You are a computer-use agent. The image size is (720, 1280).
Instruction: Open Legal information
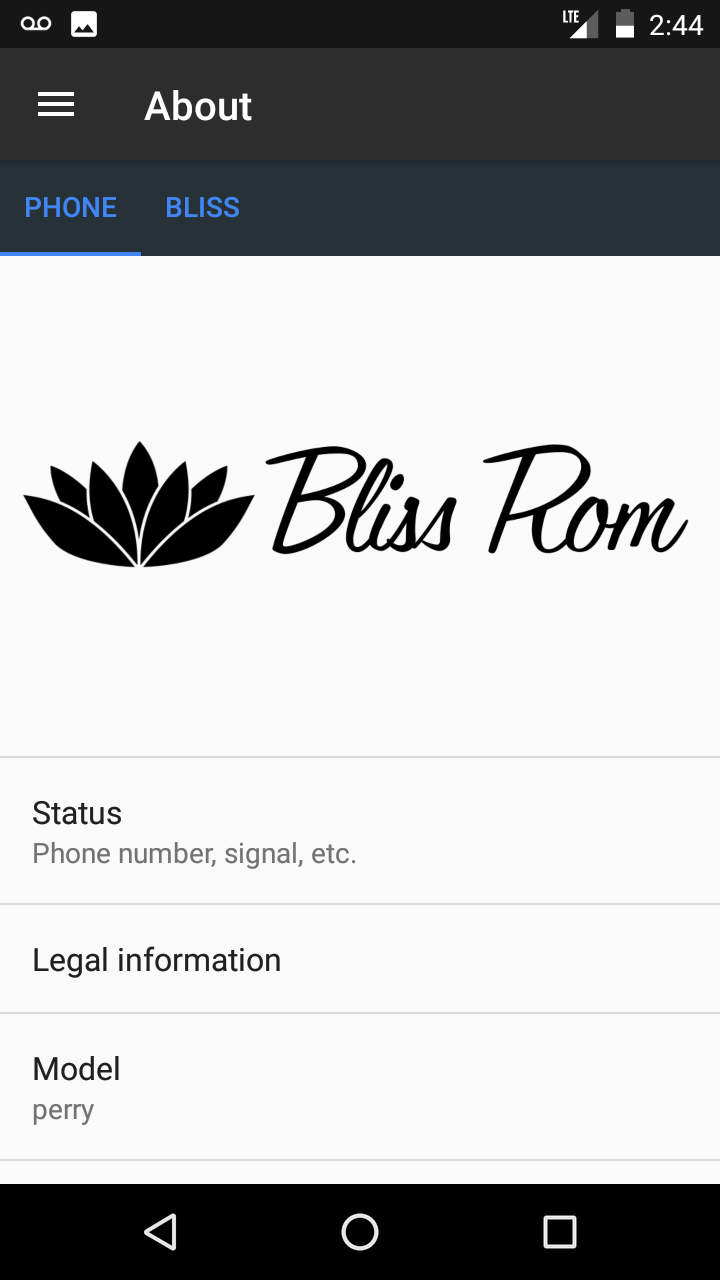tap(360, 960)
